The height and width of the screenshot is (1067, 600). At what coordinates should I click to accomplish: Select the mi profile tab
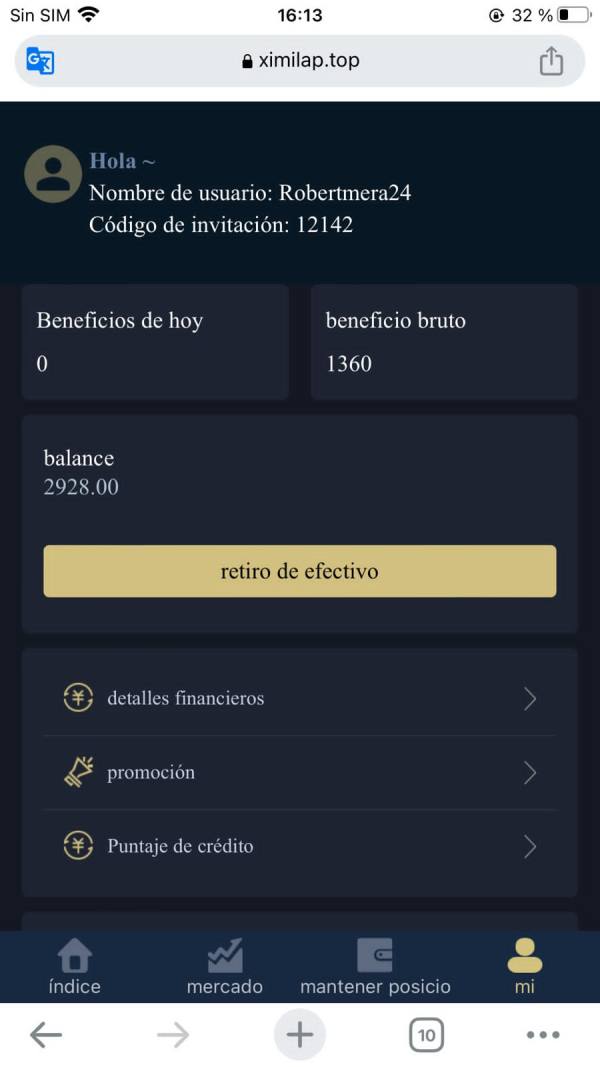(x=524, y=967)
